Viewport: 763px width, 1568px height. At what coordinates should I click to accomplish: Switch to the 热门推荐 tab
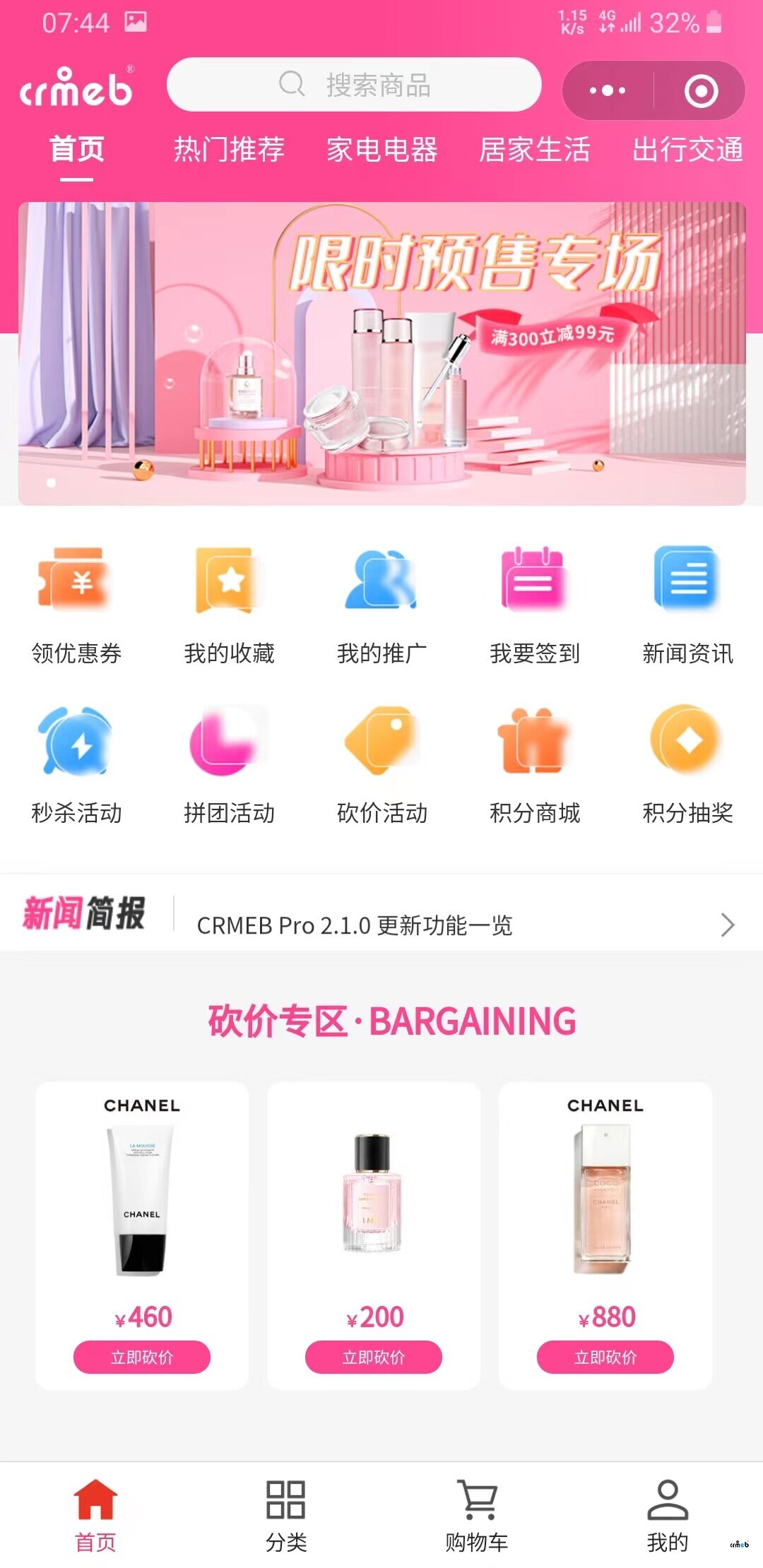click(229, 150)
